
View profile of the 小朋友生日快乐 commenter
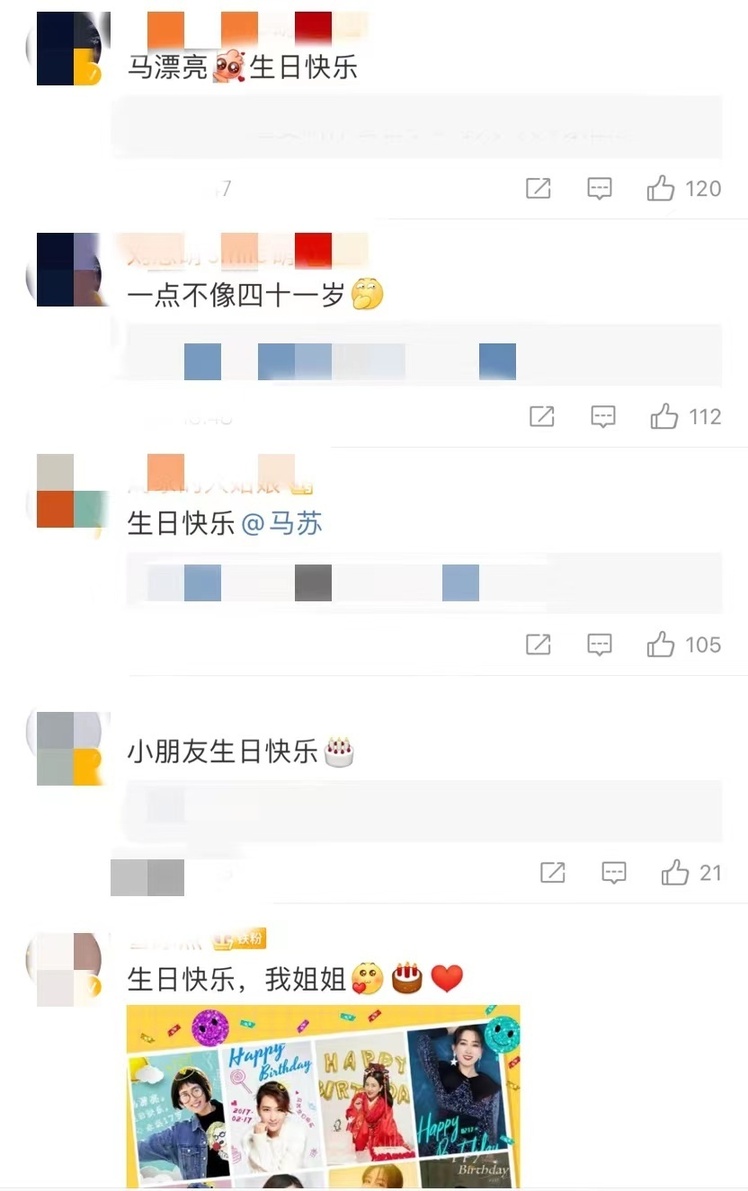click(x=72, y=748)
